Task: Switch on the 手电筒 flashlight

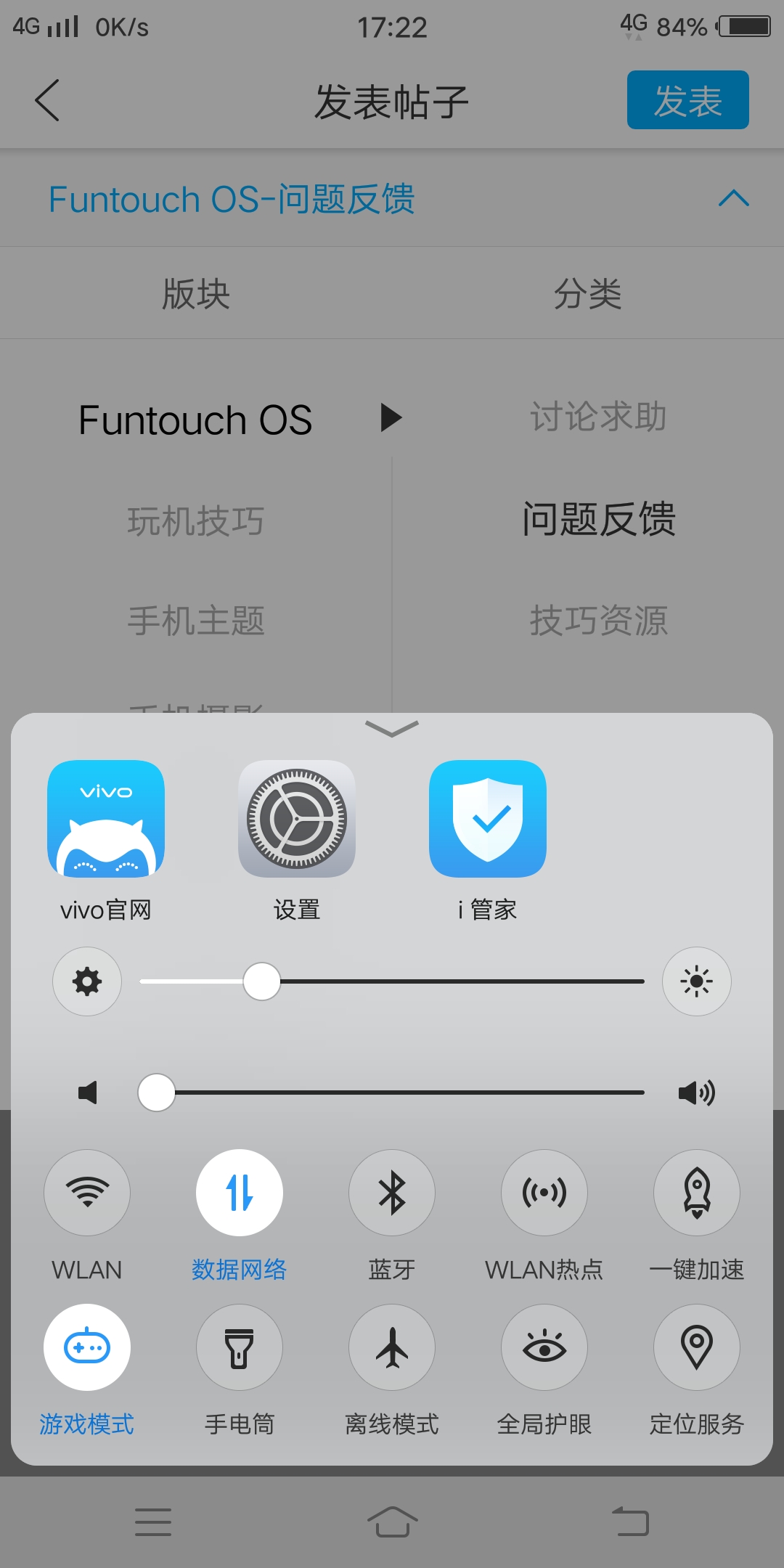Action: (240, 1347)
